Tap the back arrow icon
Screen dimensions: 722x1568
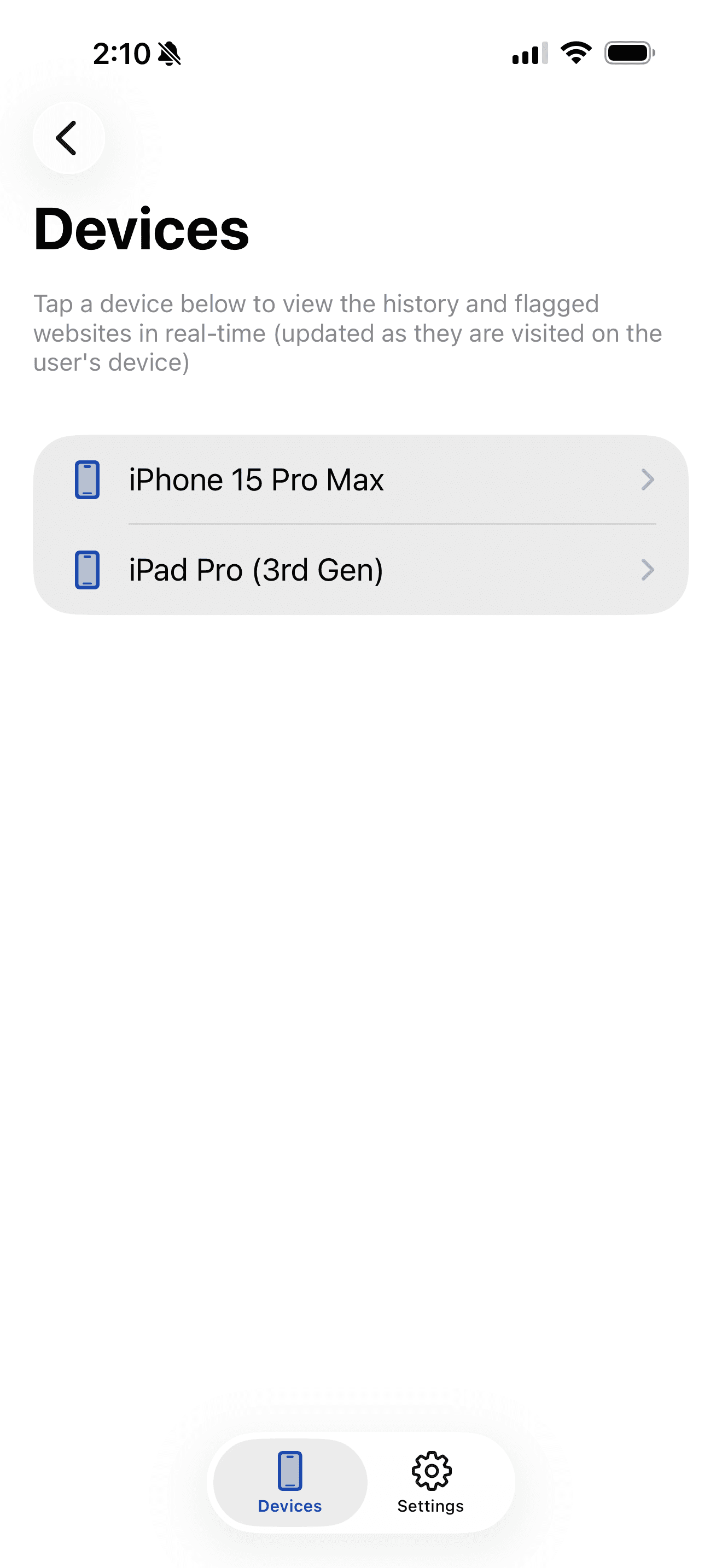click(68, 138)
